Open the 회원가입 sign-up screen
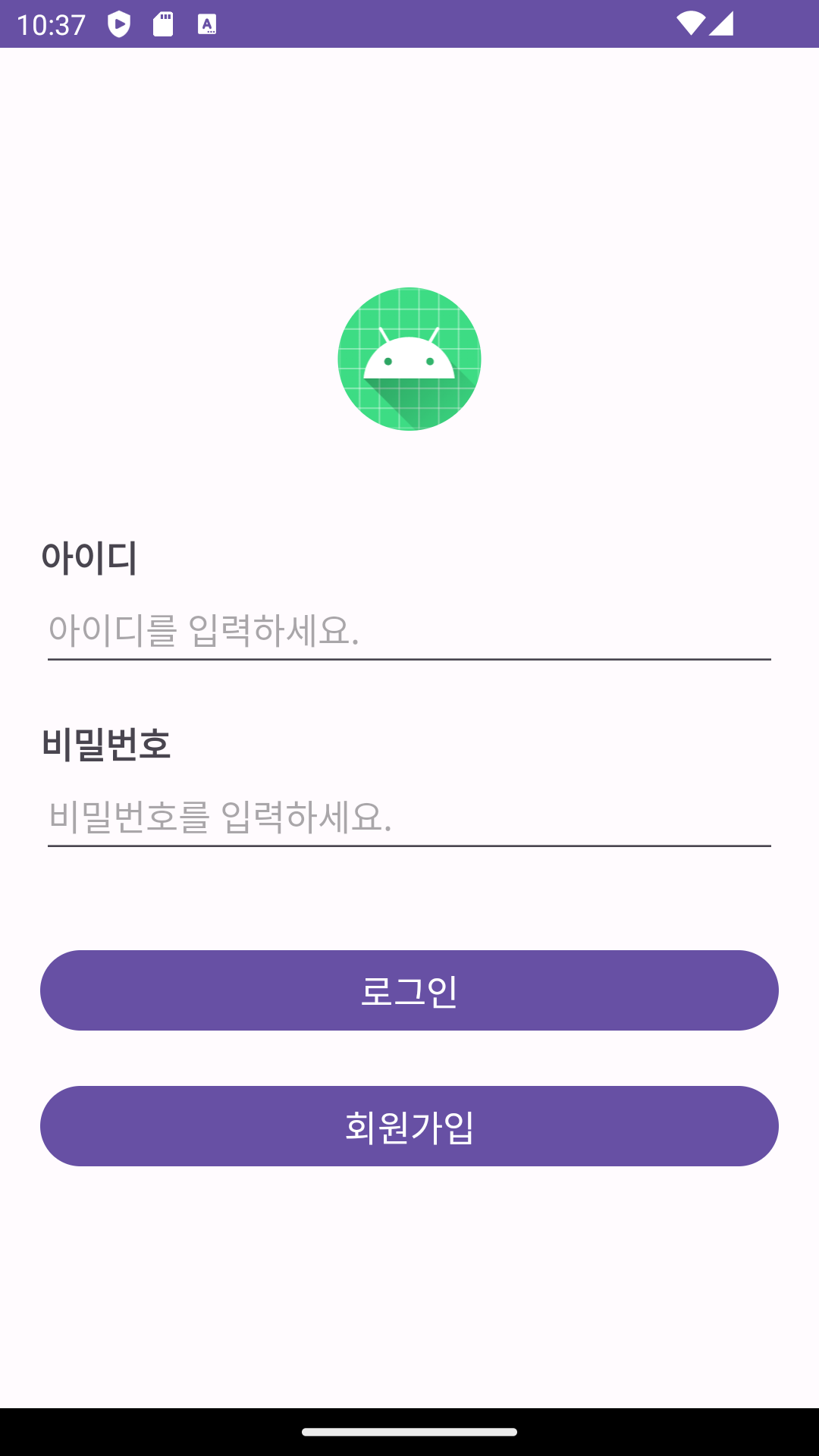Viewport: 819px width, 1456px height. tap(409, 1126)
